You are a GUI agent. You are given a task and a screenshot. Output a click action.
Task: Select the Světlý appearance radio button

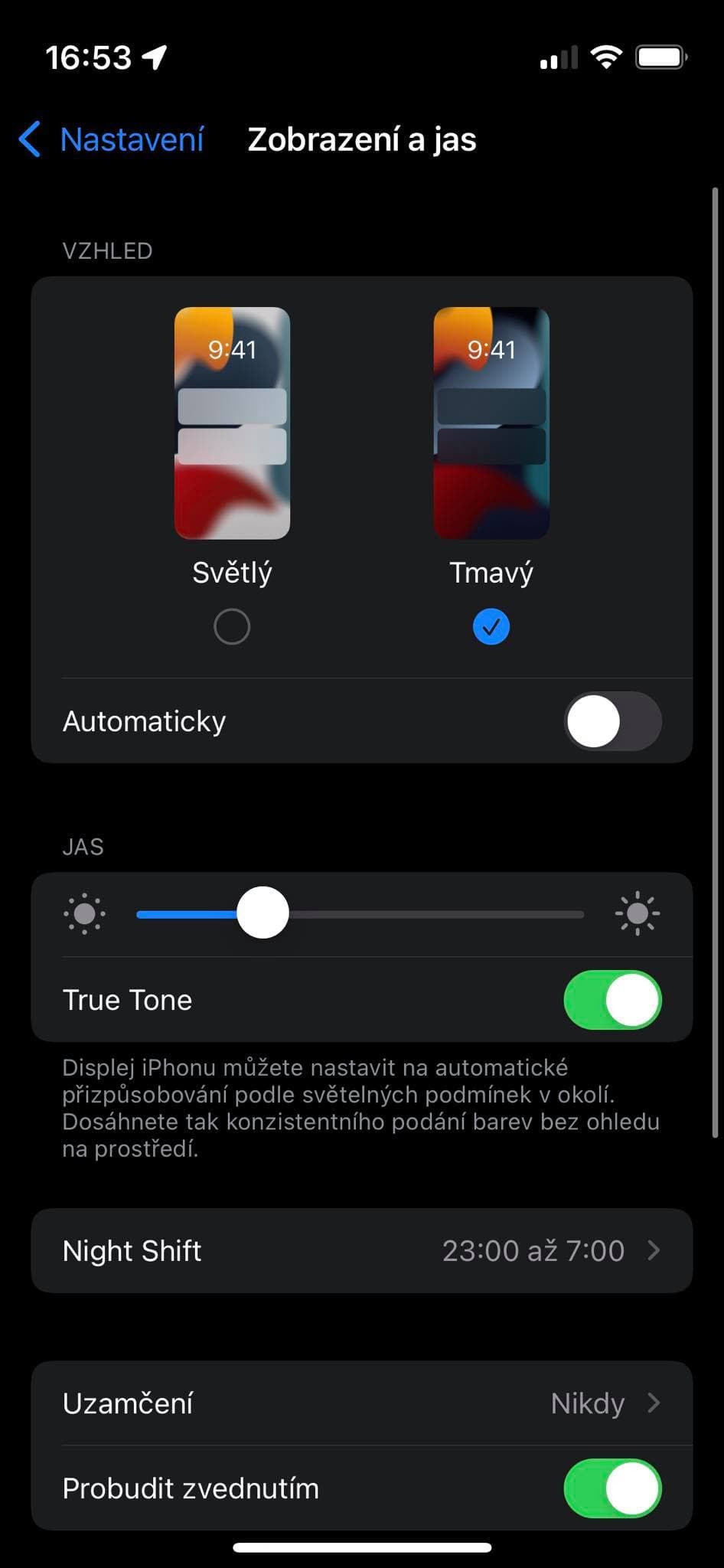point(232,627)
